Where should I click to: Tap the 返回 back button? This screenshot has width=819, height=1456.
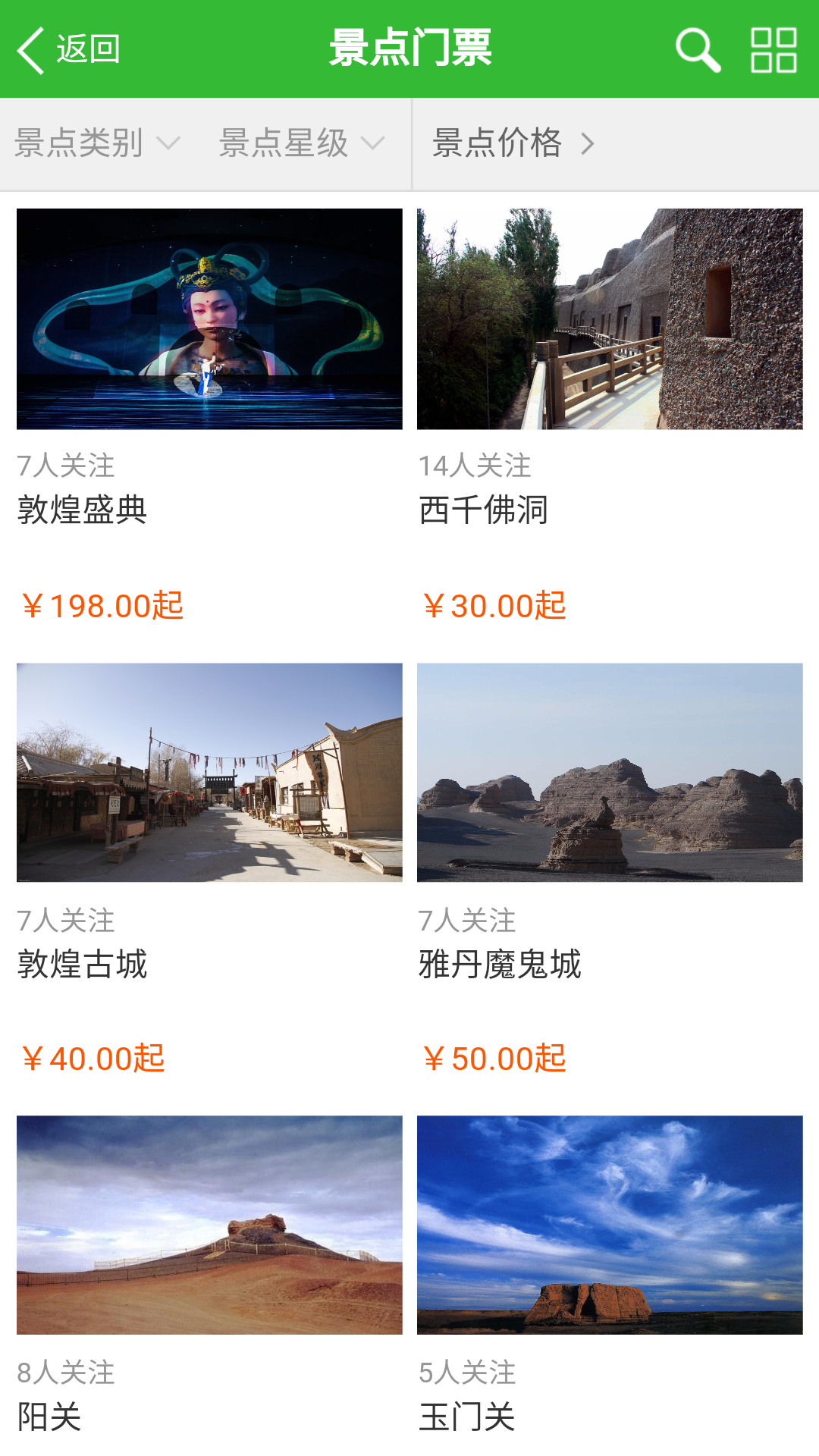(x=85, y=49)
